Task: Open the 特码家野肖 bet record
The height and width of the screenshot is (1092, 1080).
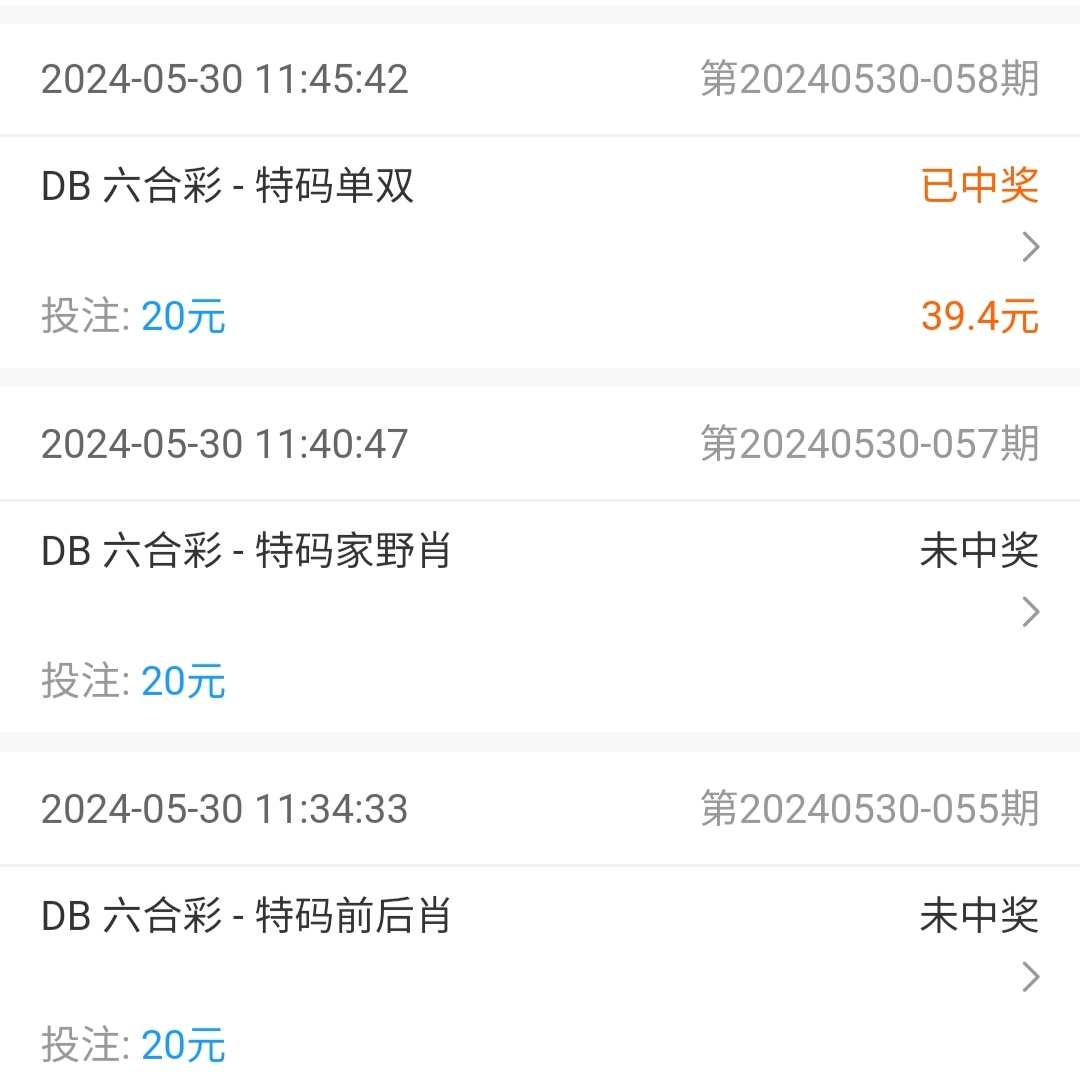Action: coord(1030,611)
